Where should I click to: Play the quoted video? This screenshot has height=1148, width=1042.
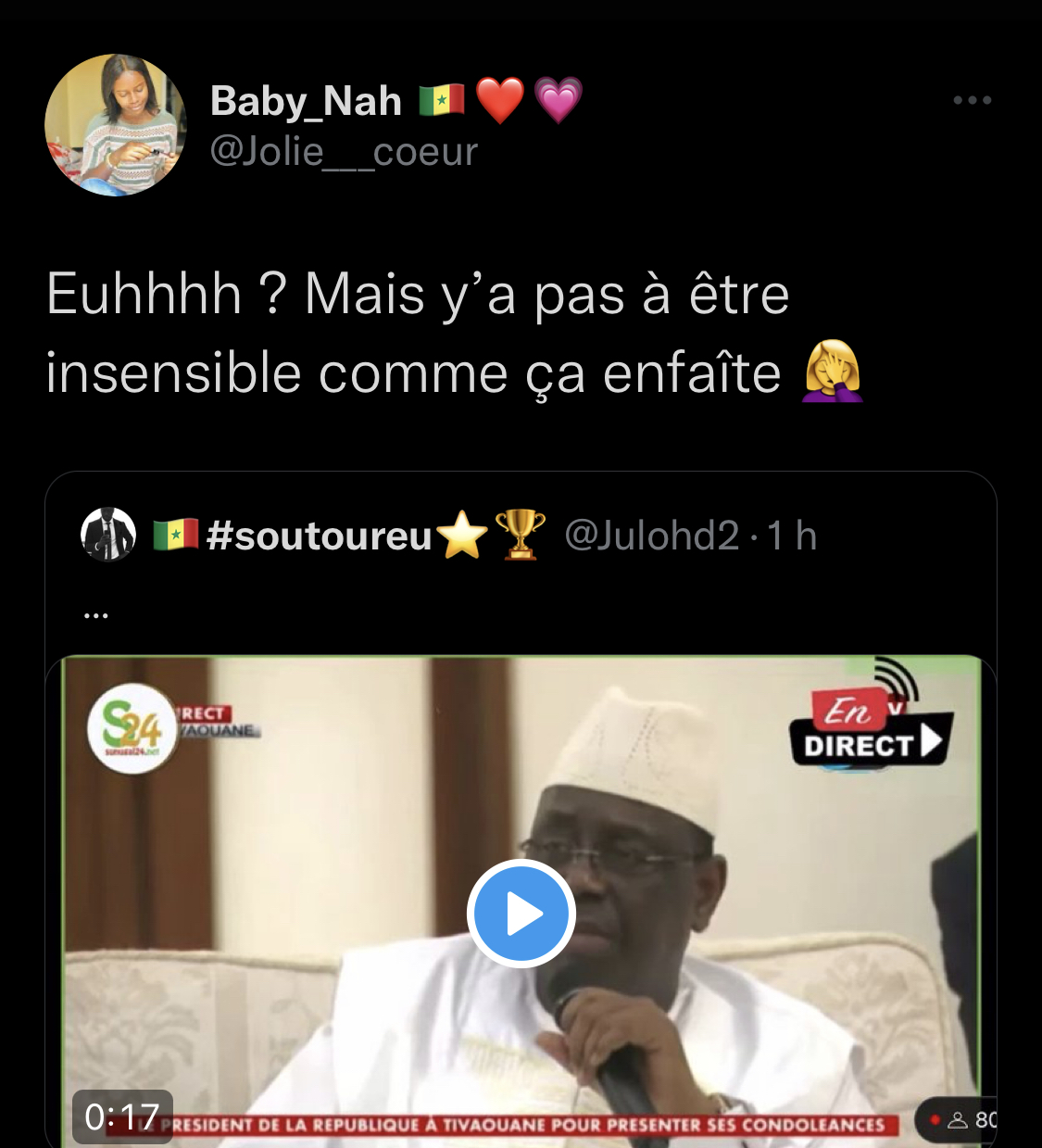(521, 914)
